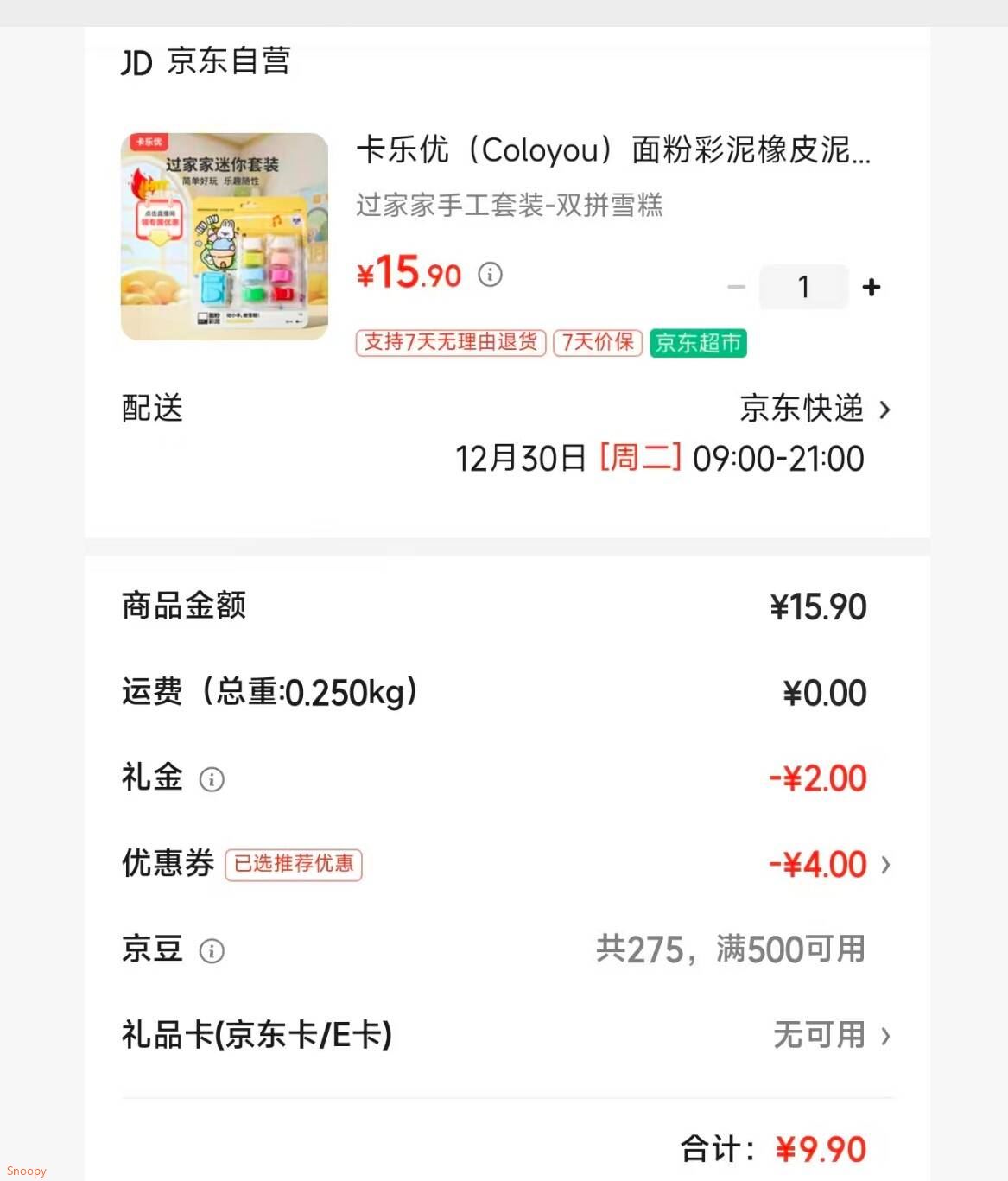The height and width of the screenshot is (1181, 1008).
Task: Decrease quantity with the minus button
Action: [736, 287]
